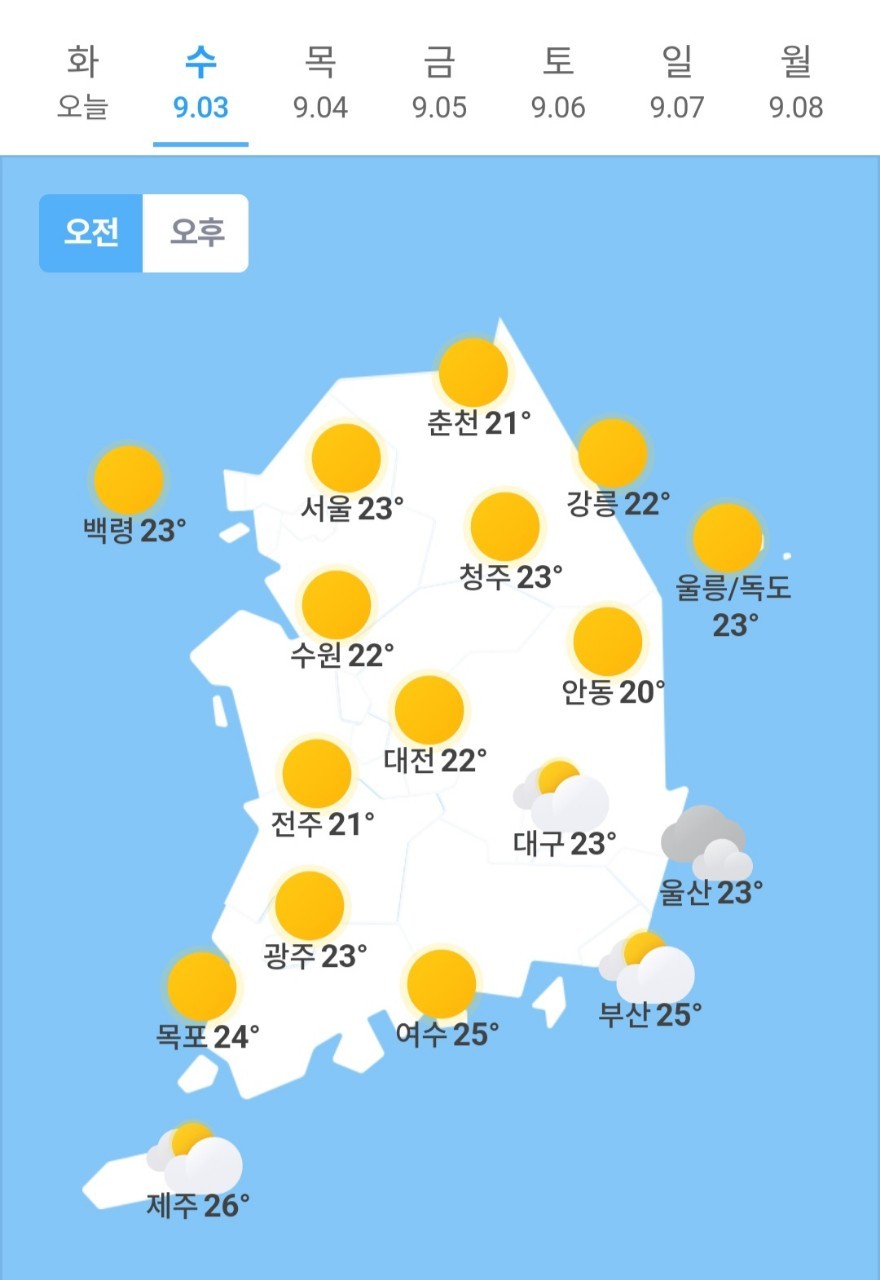Switch the map to 오후 afternoon
This screenshot has height=1280, width=880.
coord(196,233)
